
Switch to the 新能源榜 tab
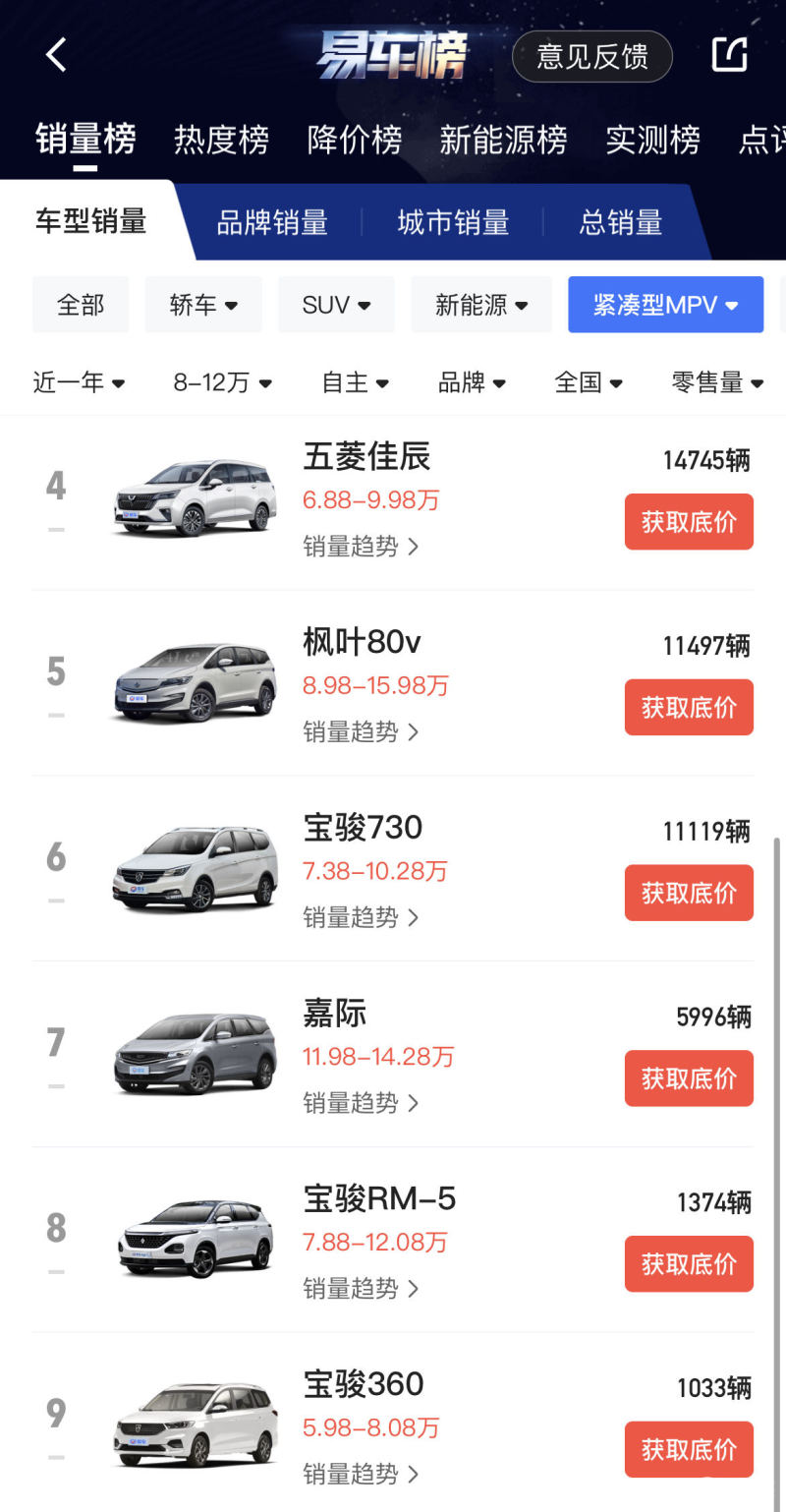click(505, 140)
